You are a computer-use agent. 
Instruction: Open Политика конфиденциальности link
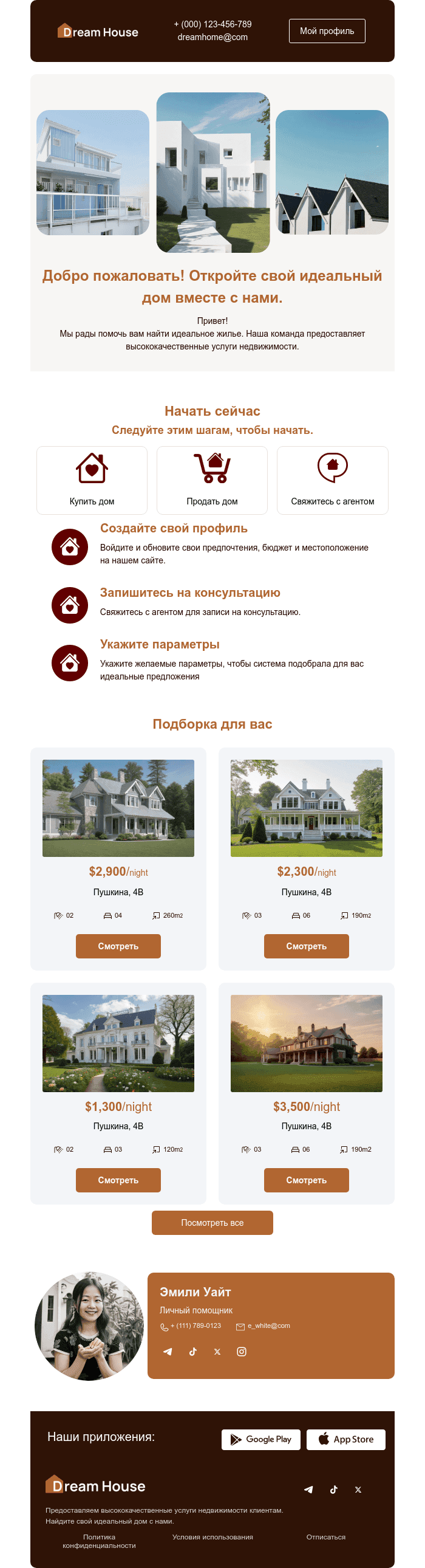(99, 1541)
